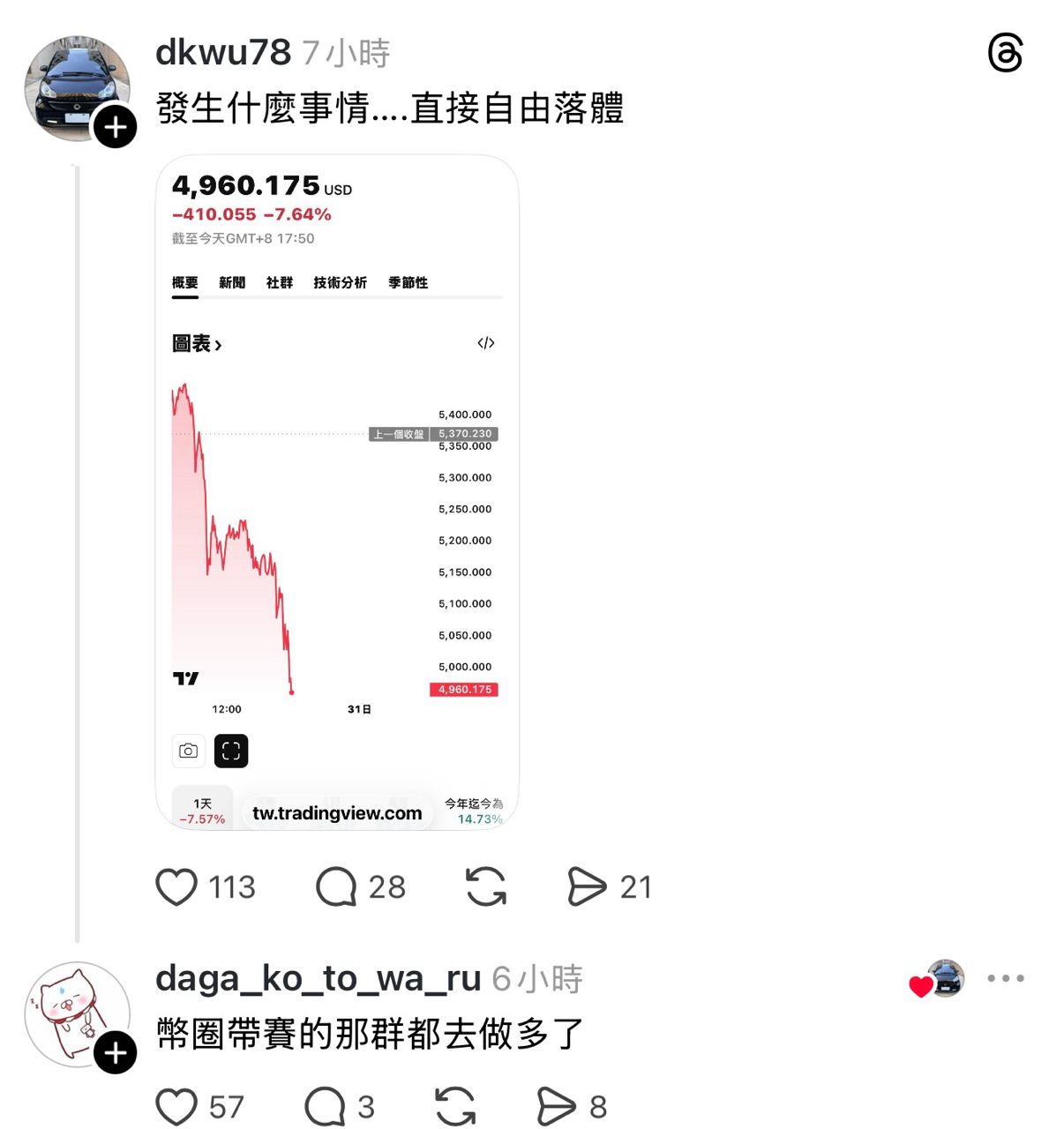Open dkwu78's profile from the username
The width and height of the screenshot is (1064, 1129).
(x=223, y=53)
